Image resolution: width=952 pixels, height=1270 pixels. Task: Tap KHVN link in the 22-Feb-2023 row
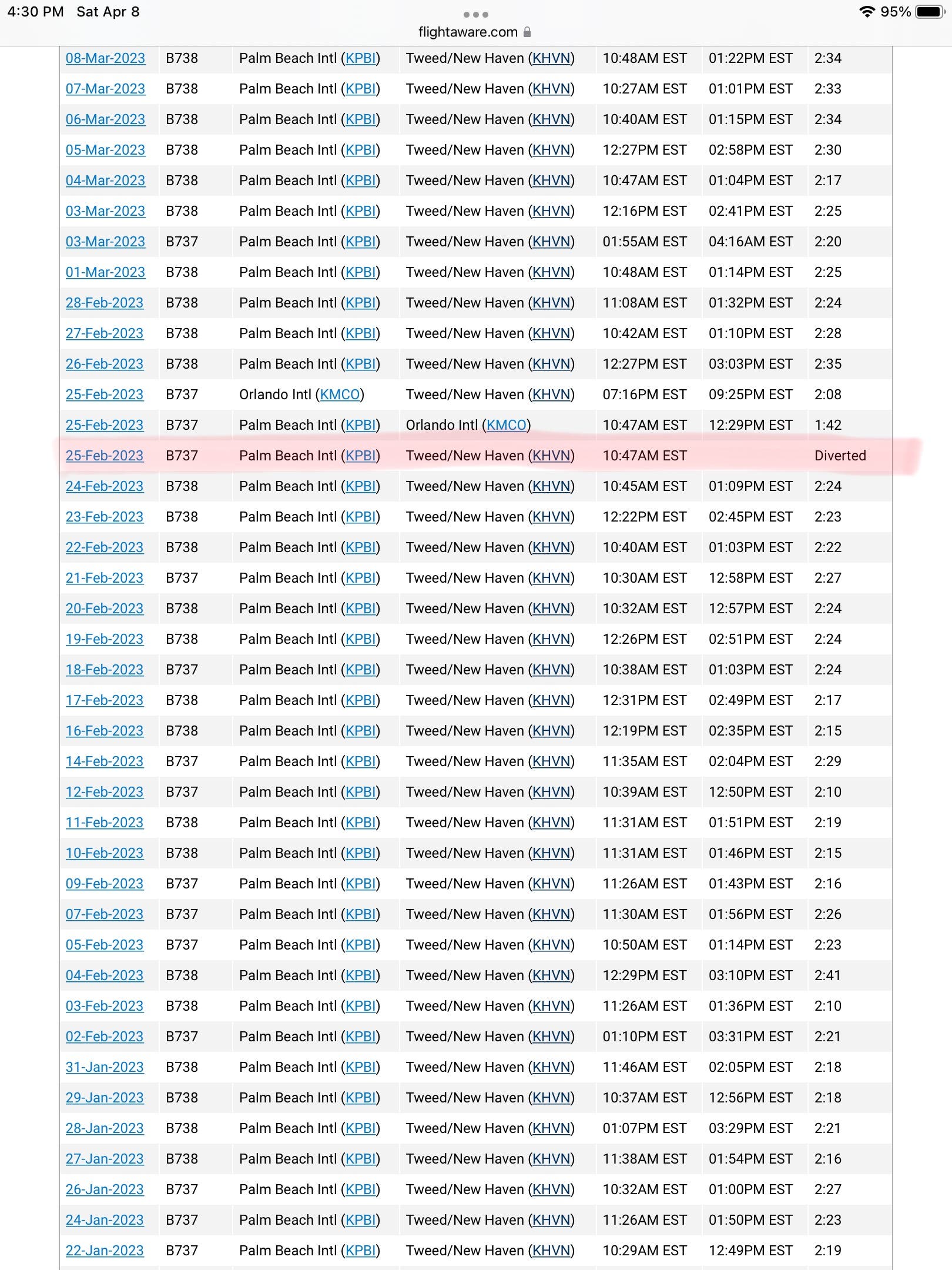[551, 547]
